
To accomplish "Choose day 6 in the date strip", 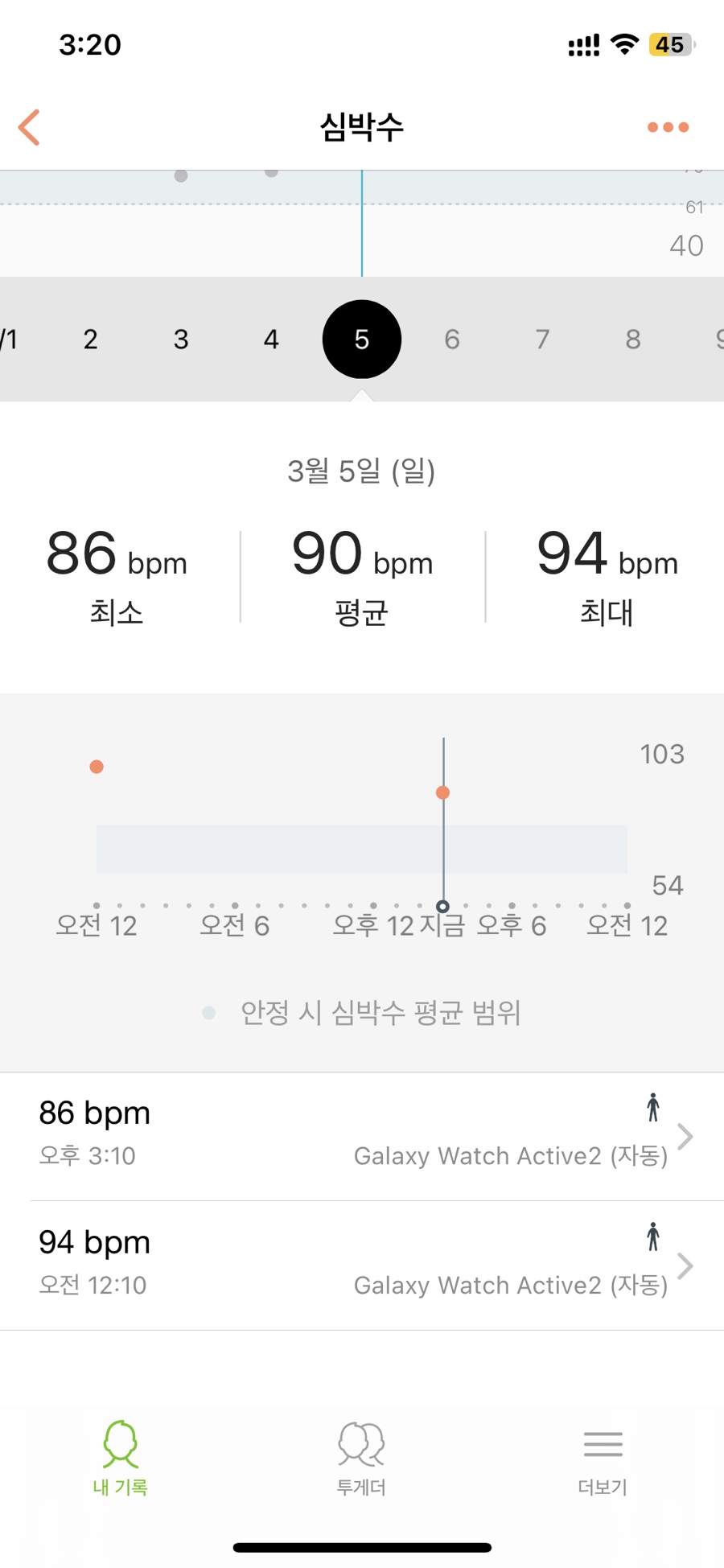I will click(452, 340).
